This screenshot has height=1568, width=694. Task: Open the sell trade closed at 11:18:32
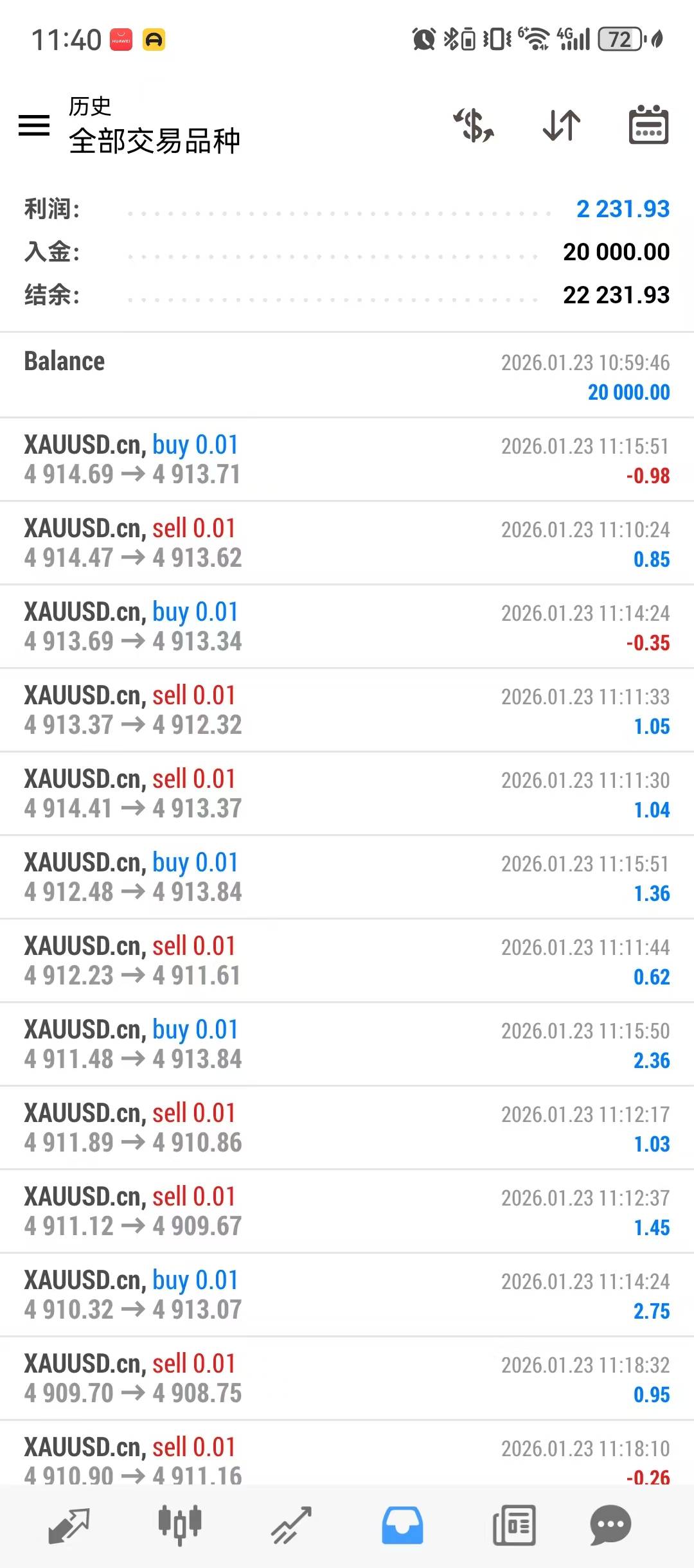click(x=347, y=1378)
